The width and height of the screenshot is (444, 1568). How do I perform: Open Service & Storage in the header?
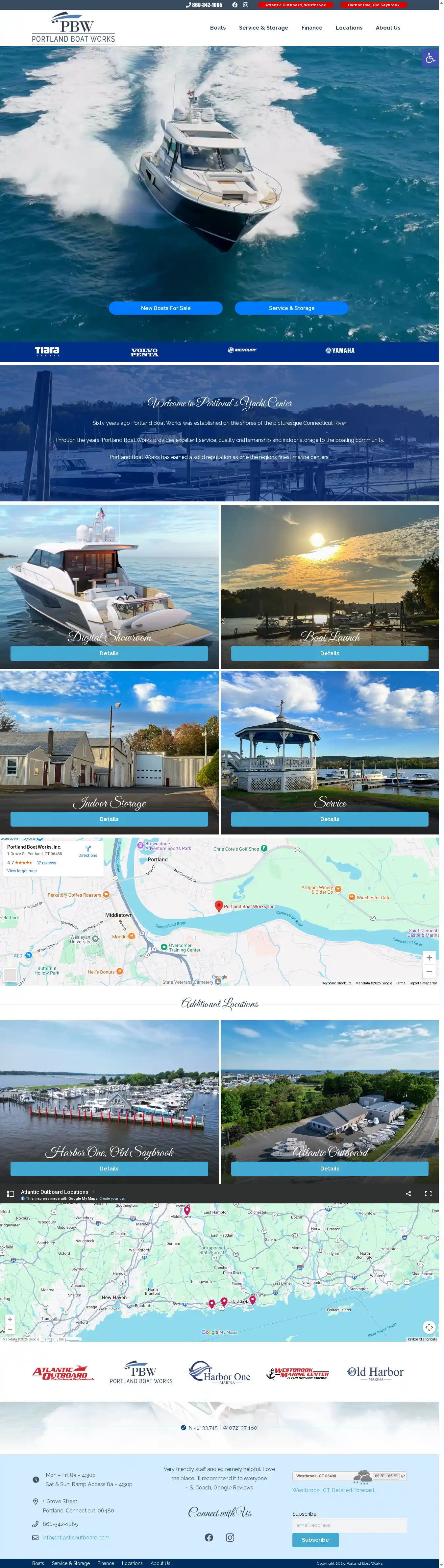tap(263, 28)
